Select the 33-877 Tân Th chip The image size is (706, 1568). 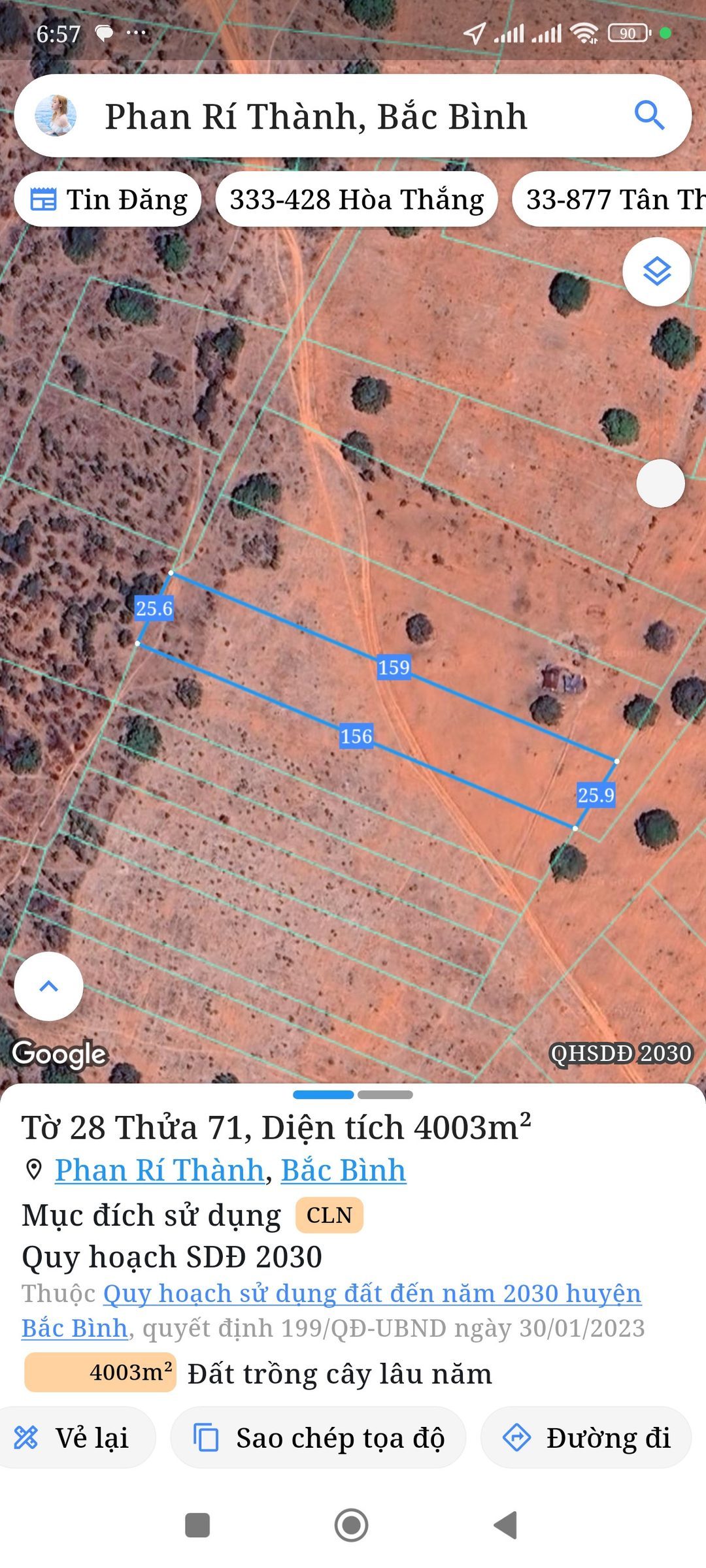point(609,199)
